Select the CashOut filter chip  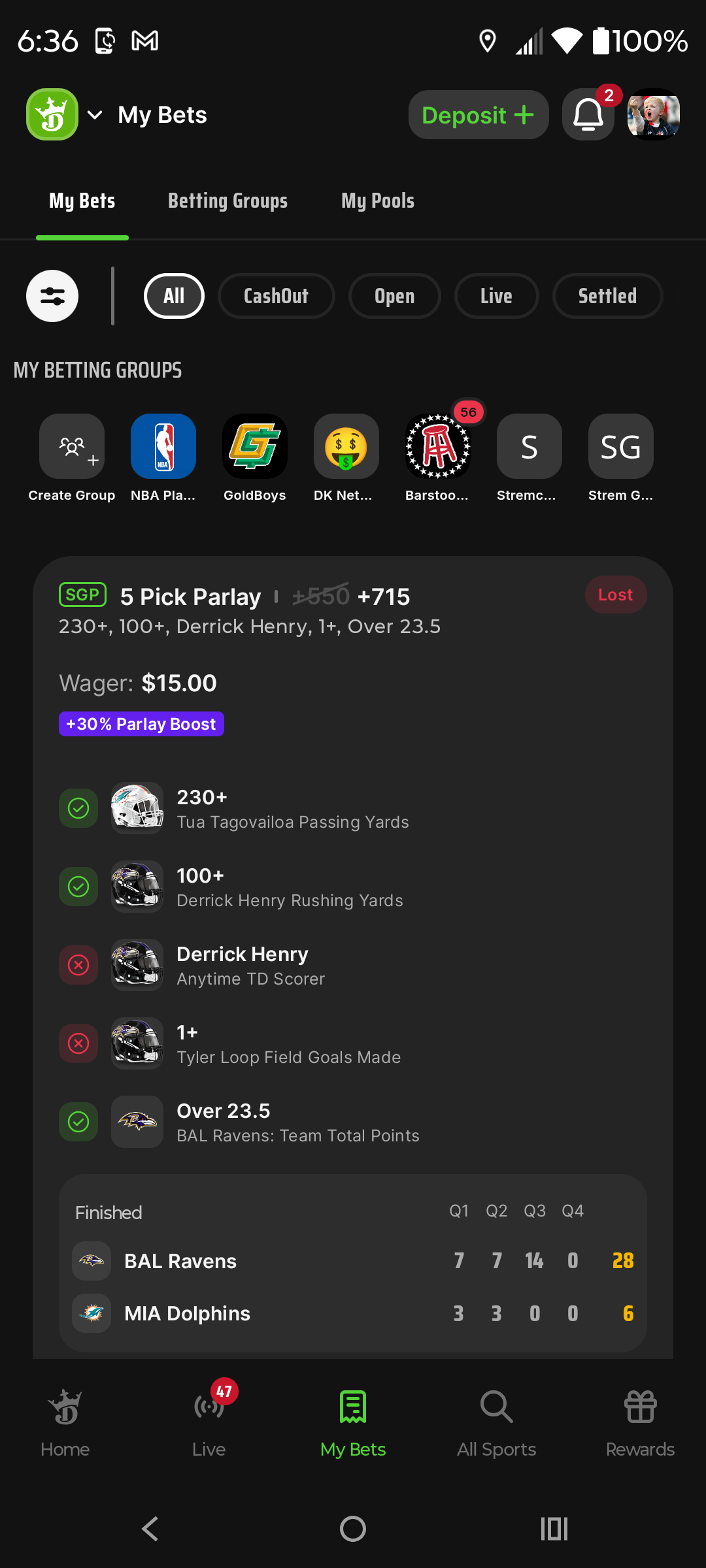point(276,296)
